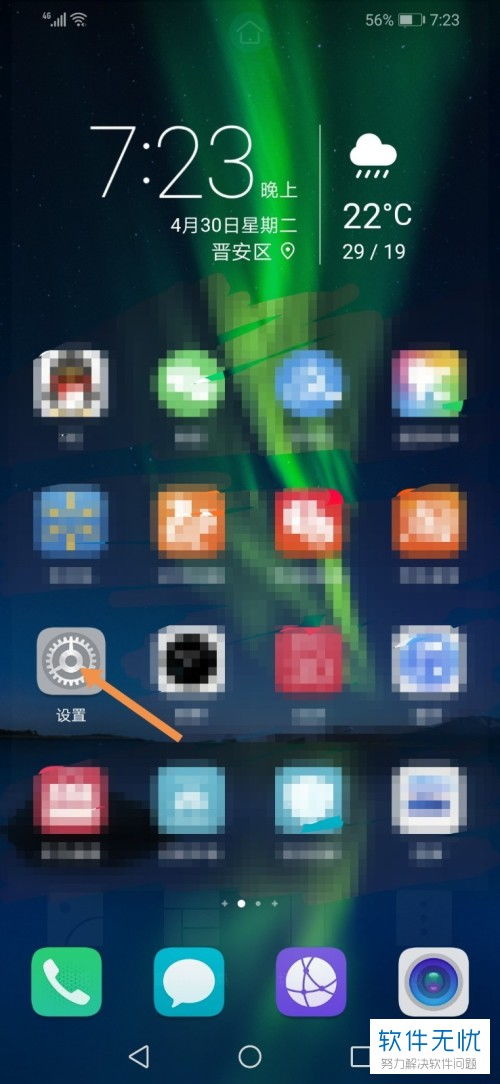Screen dimensions: 500x1084
Task: Open the 设置 settings app
Action: [71, 662]
